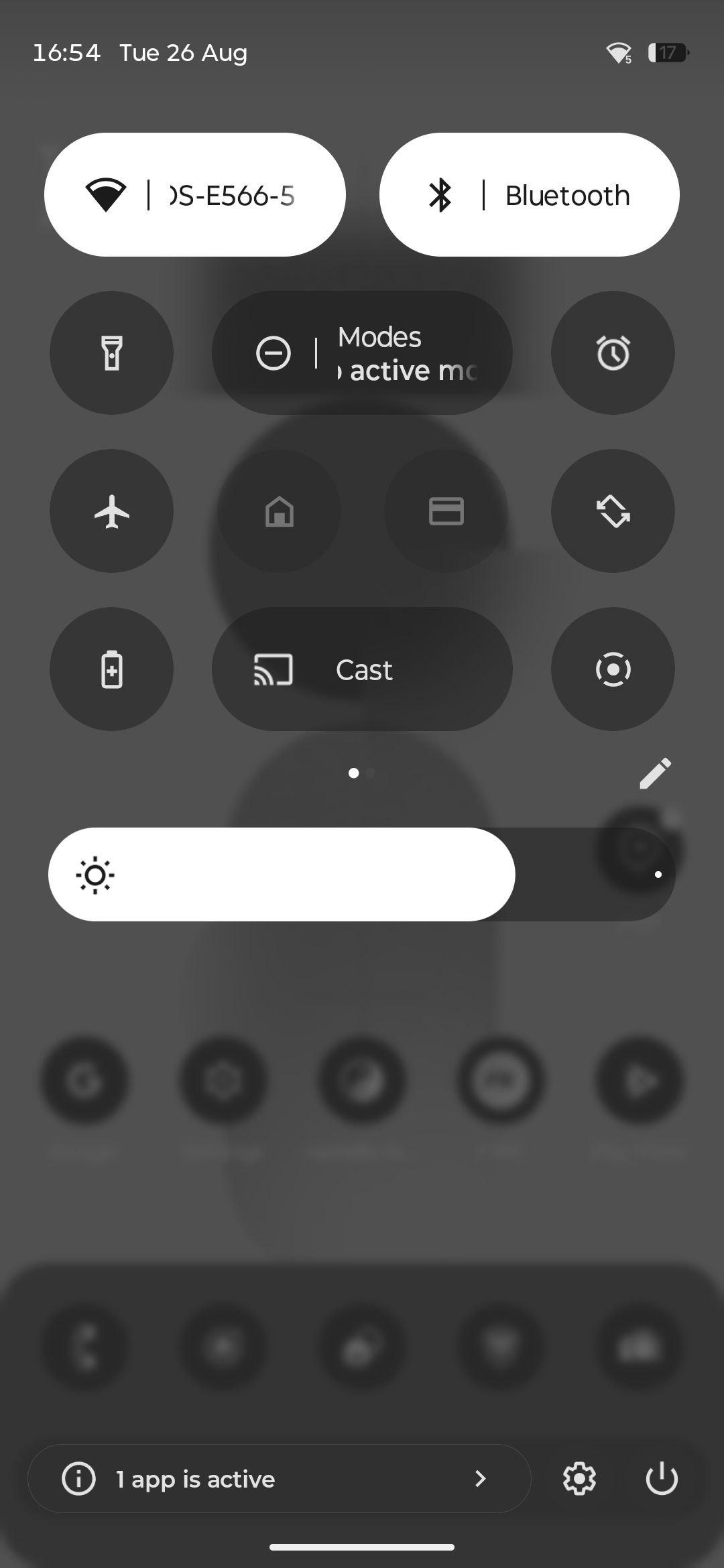
Task: Open the home controls tile
Action: 279,511
